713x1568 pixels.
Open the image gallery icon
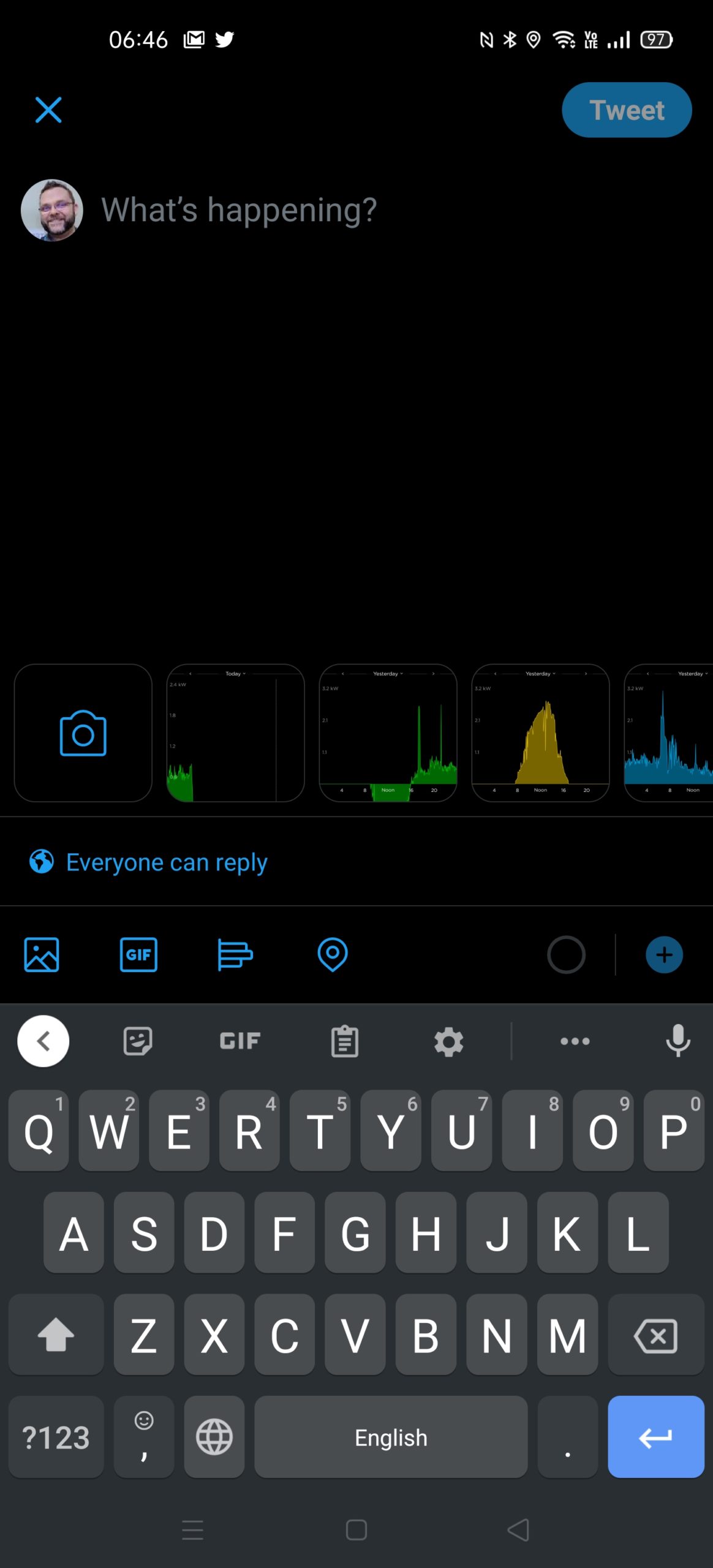pos(42,954)
